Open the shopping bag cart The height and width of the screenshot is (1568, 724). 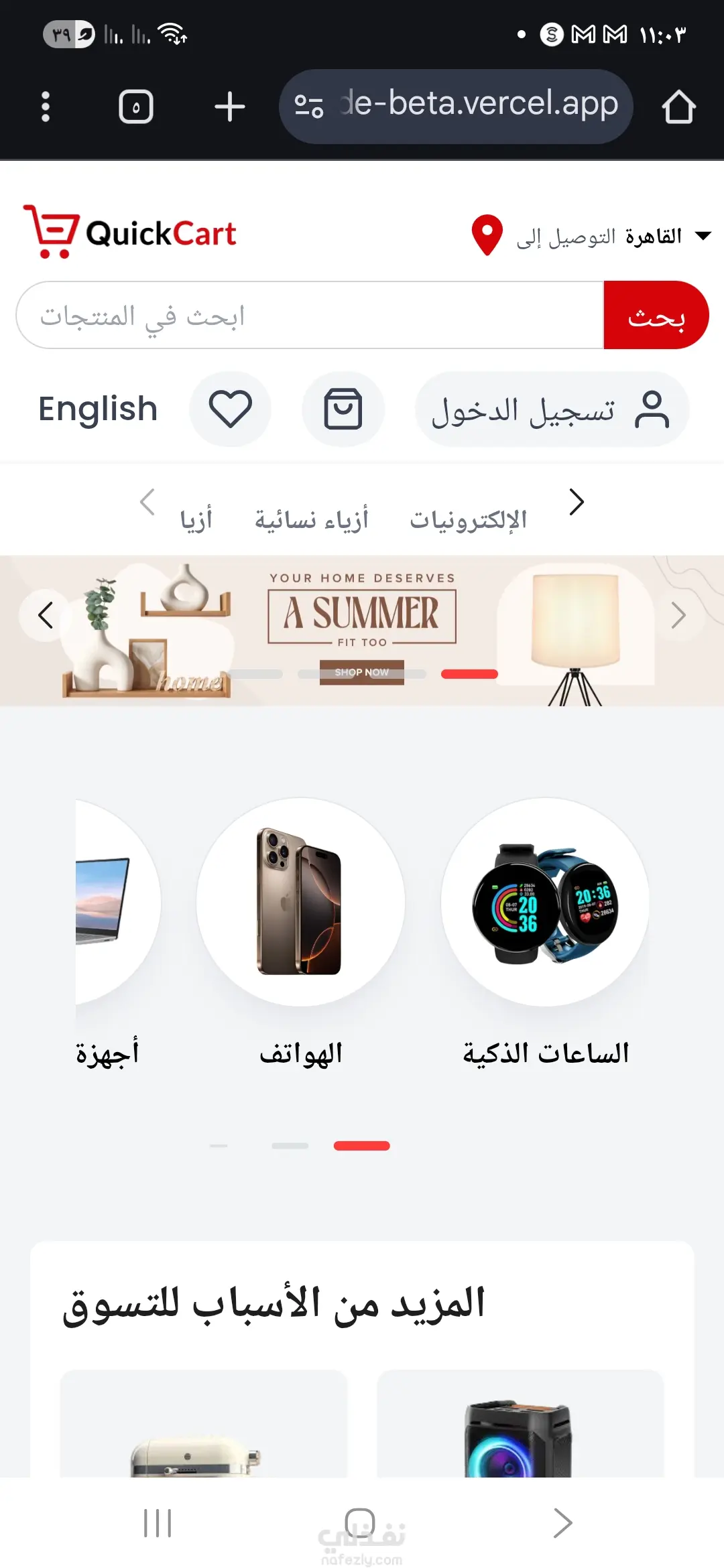pos(343,409)
